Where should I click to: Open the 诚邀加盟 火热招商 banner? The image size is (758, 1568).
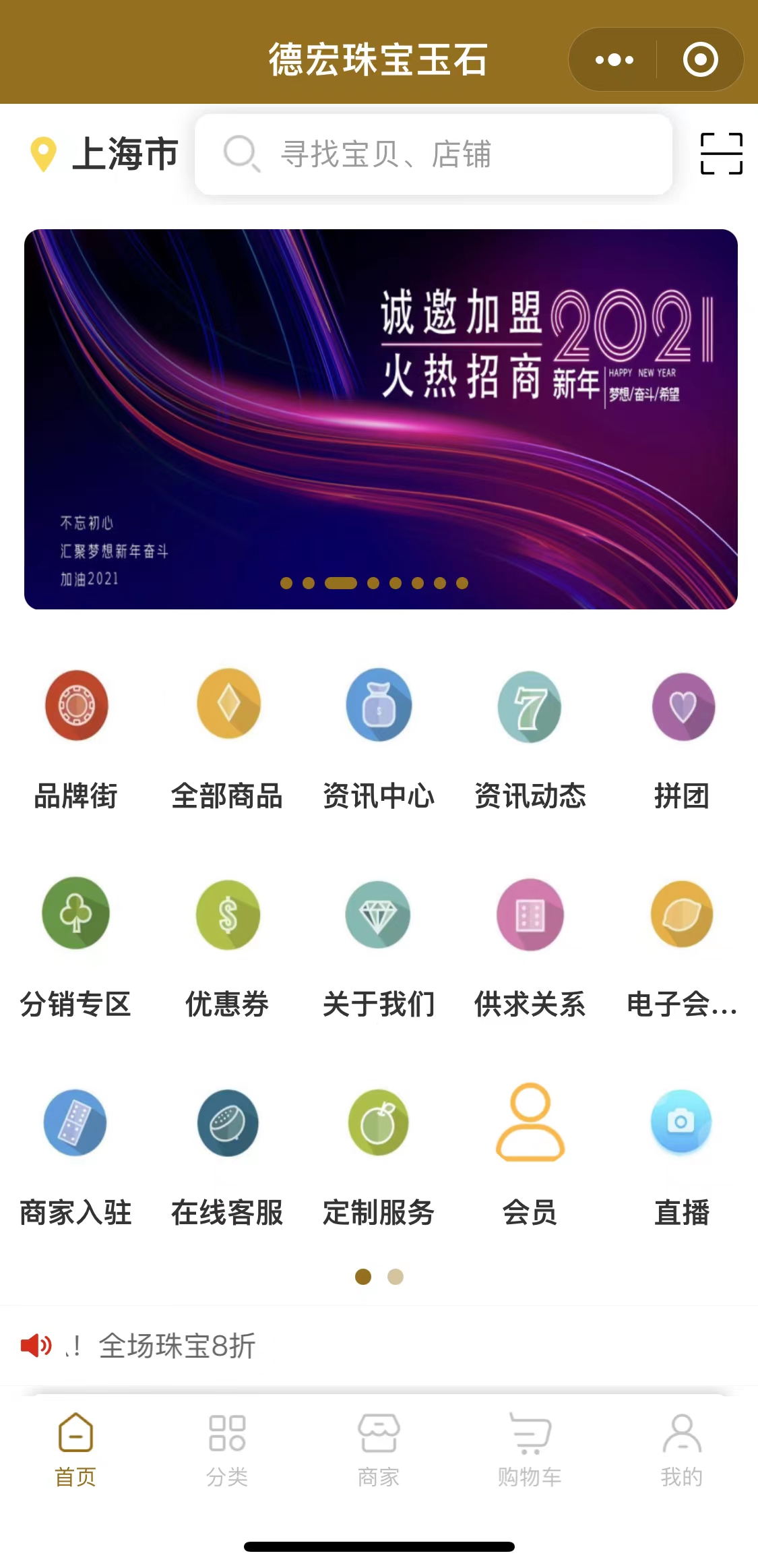[381, 419]
